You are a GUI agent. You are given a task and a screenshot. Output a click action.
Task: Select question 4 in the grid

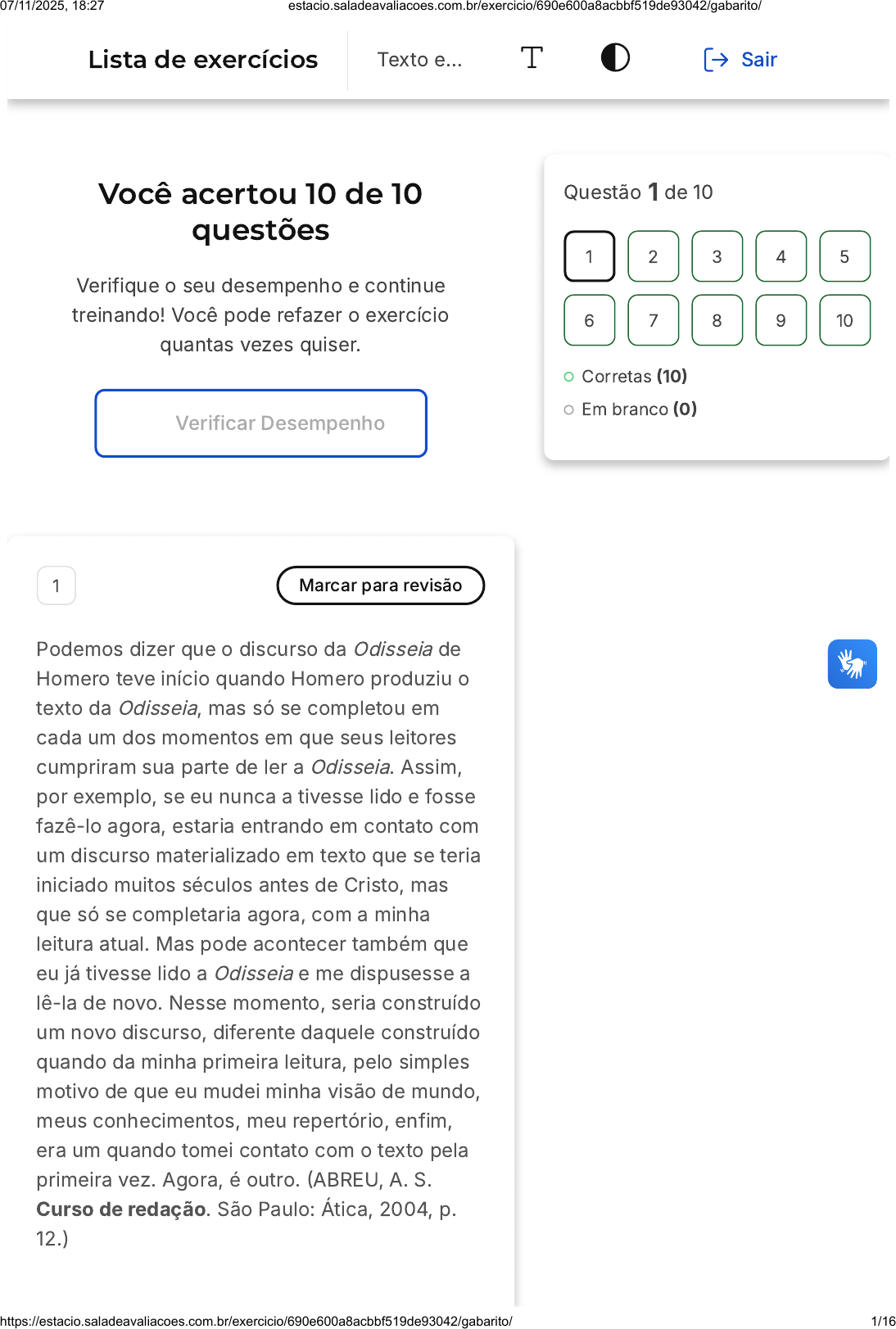click(x=781, y=257)
